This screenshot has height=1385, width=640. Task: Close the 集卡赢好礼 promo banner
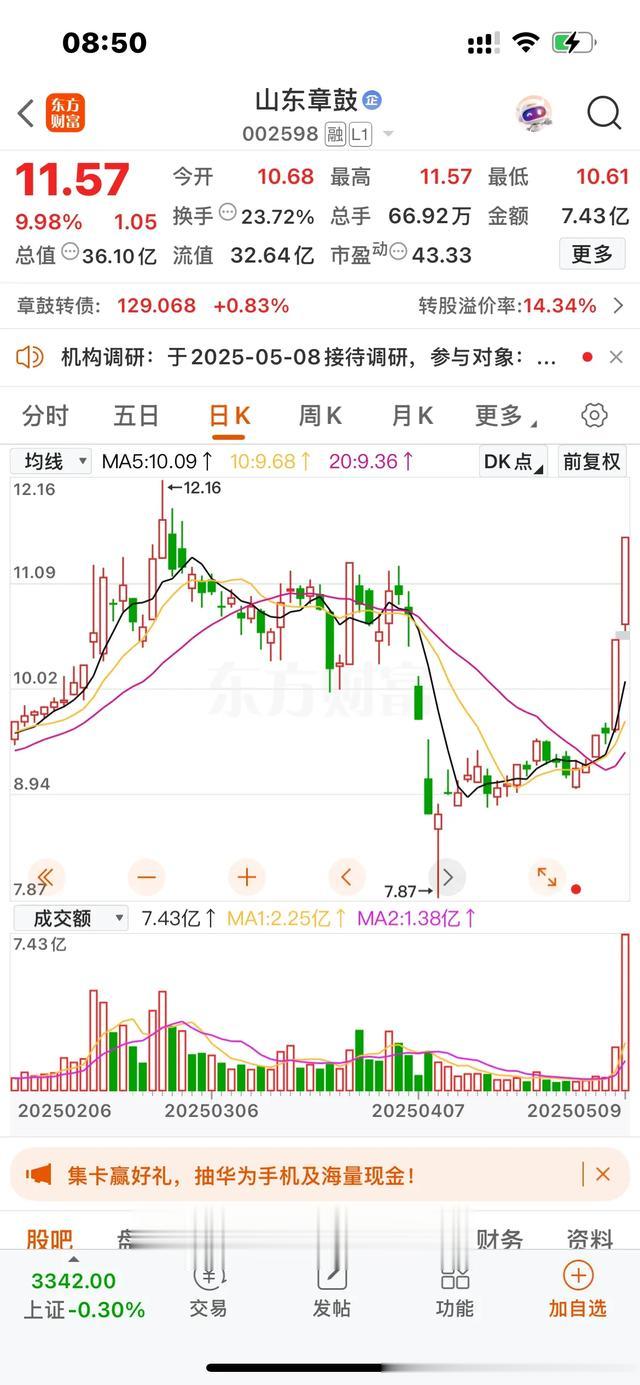pos(603,1174)
